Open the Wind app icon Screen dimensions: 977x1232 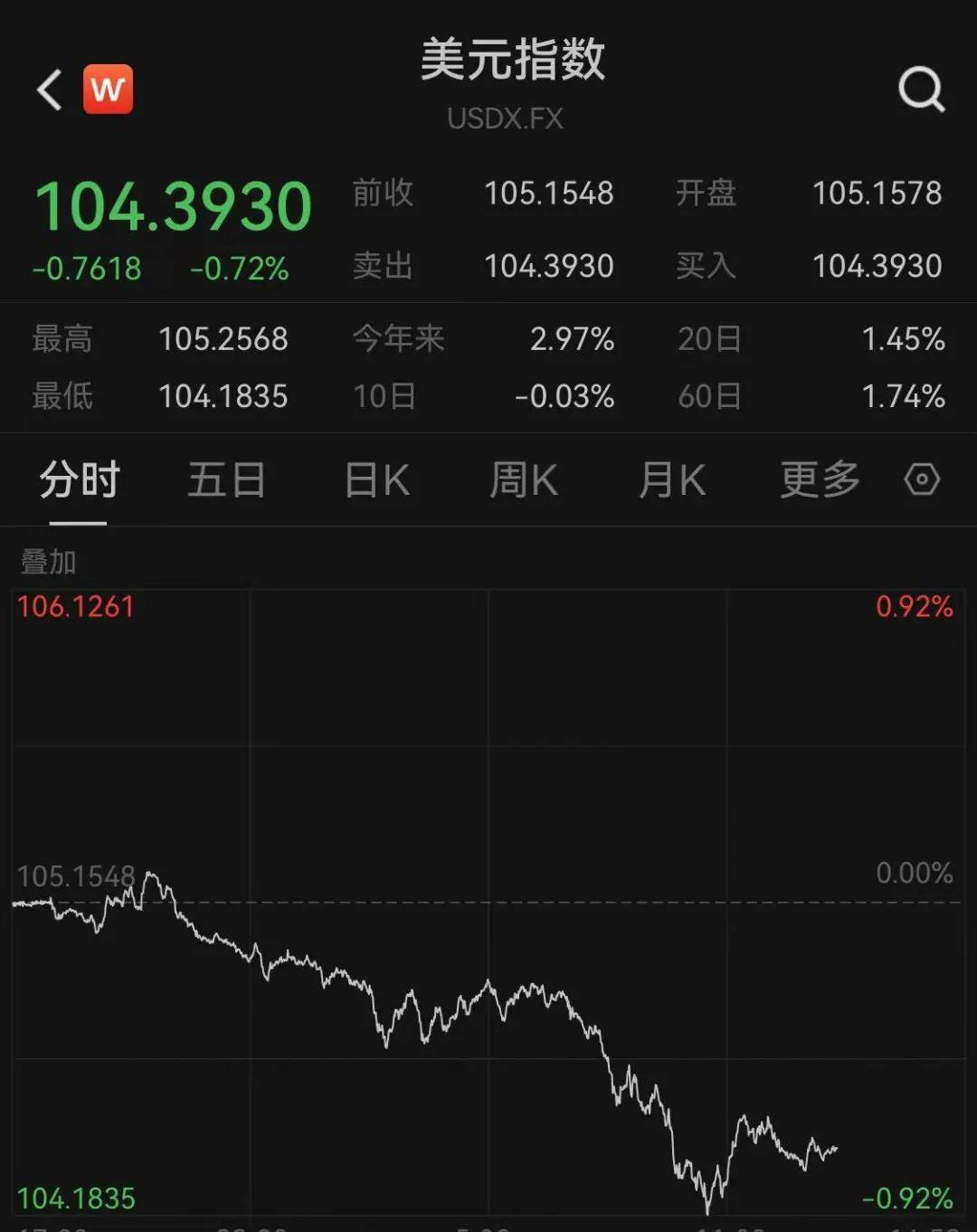[x=109, y=89]
